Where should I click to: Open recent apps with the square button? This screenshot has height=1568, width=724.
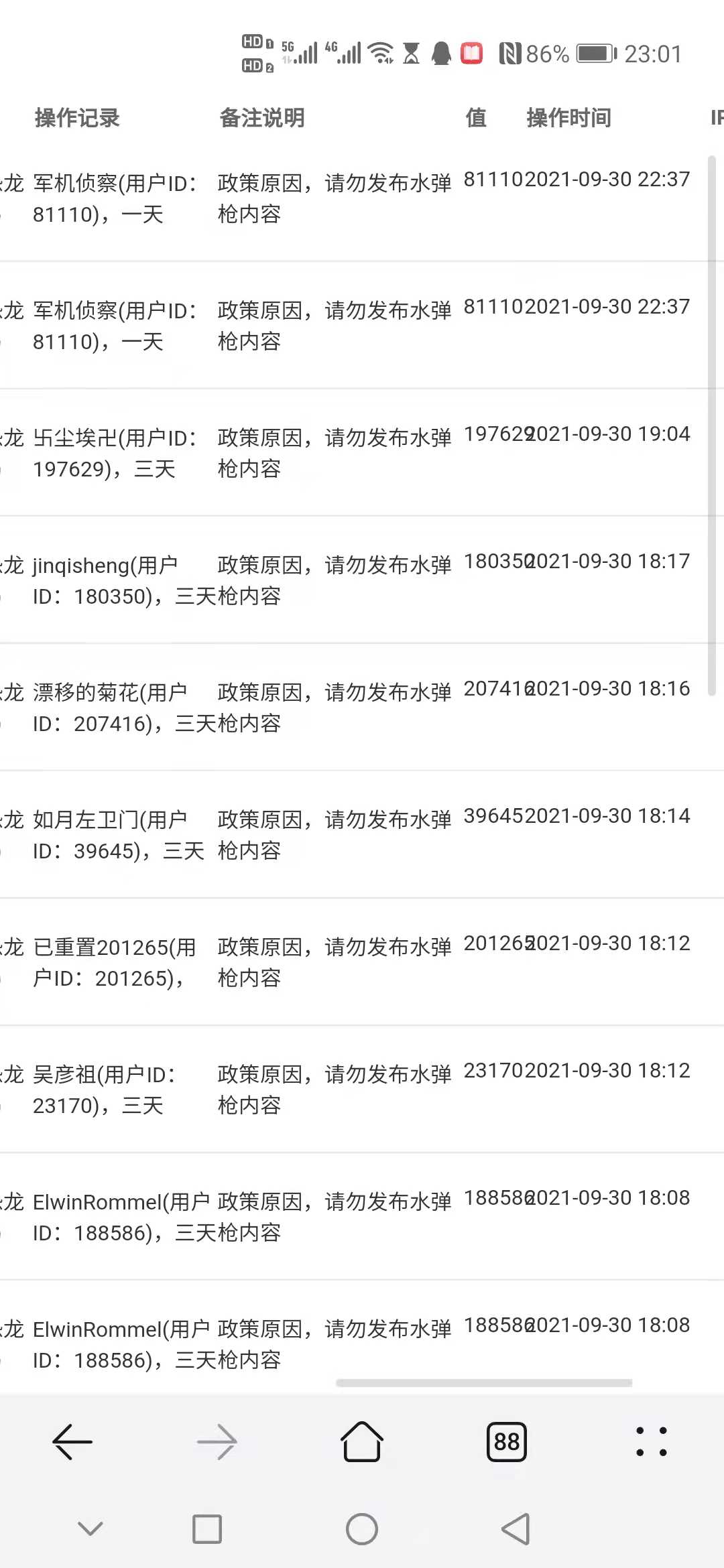207,1529
